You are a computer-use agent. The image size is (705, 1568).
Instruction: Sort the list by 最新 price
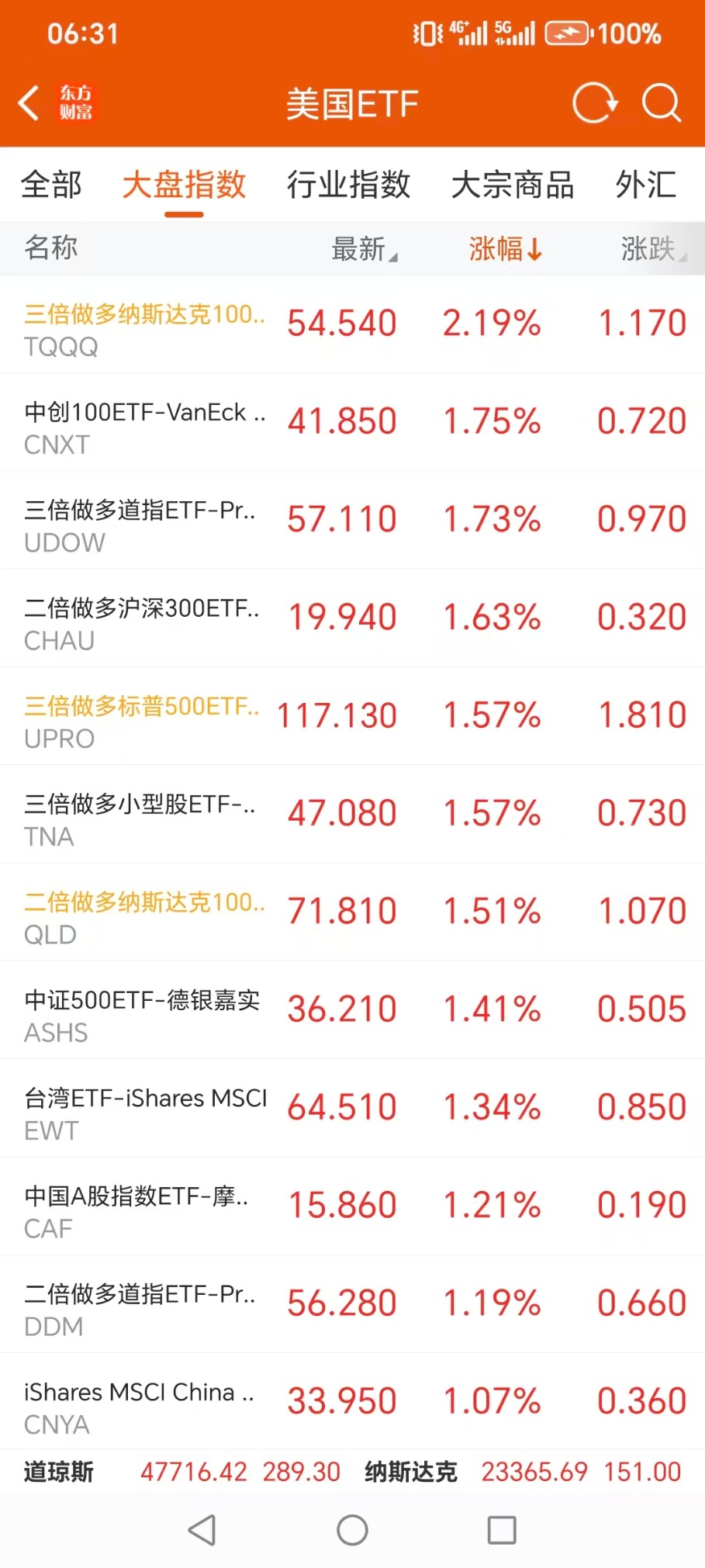[363, 249]
